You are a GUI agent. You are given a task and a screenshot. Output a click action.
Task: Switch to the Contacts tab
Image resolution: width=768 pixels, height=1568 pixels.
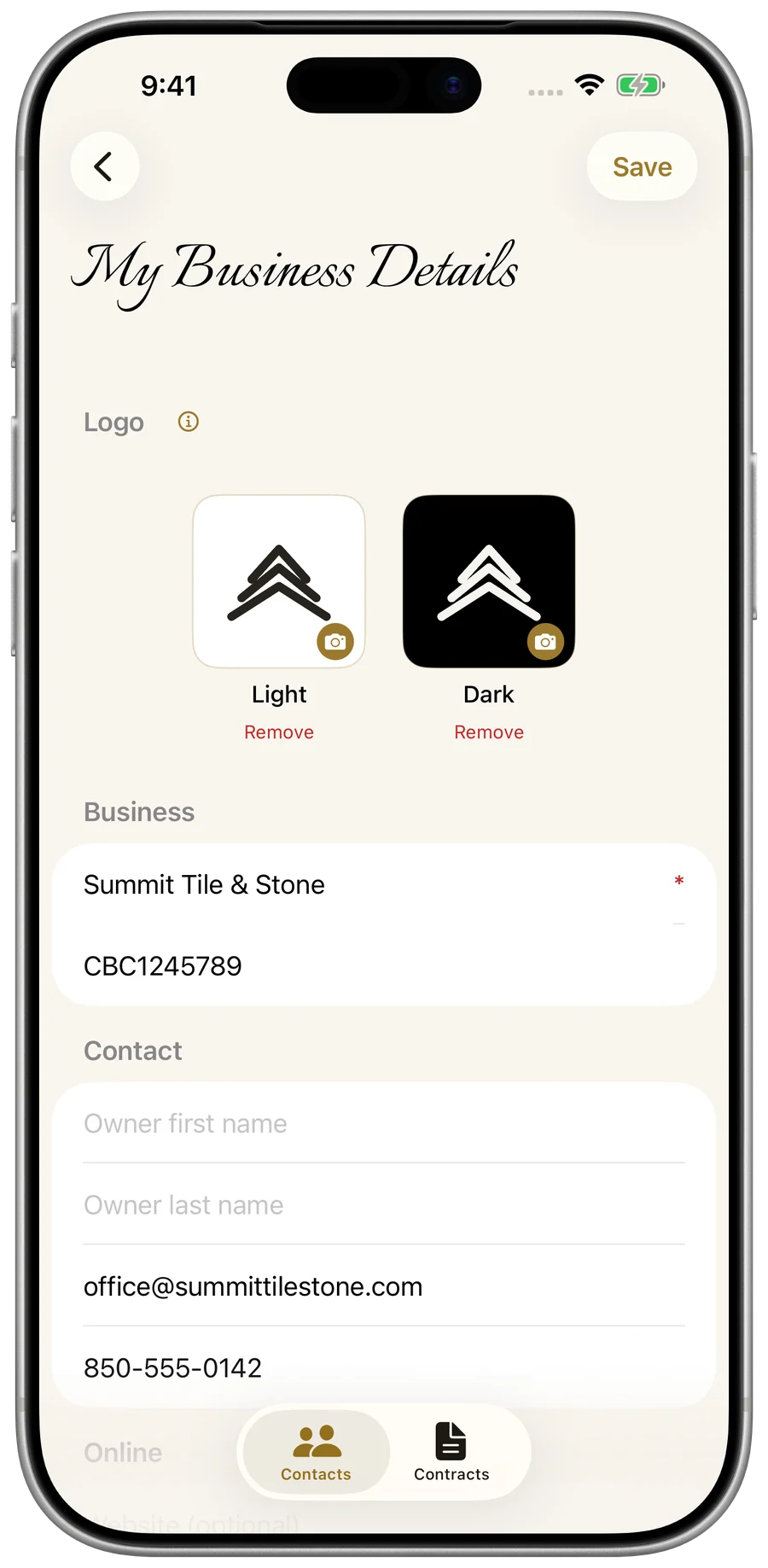[x=317, y=1452]
